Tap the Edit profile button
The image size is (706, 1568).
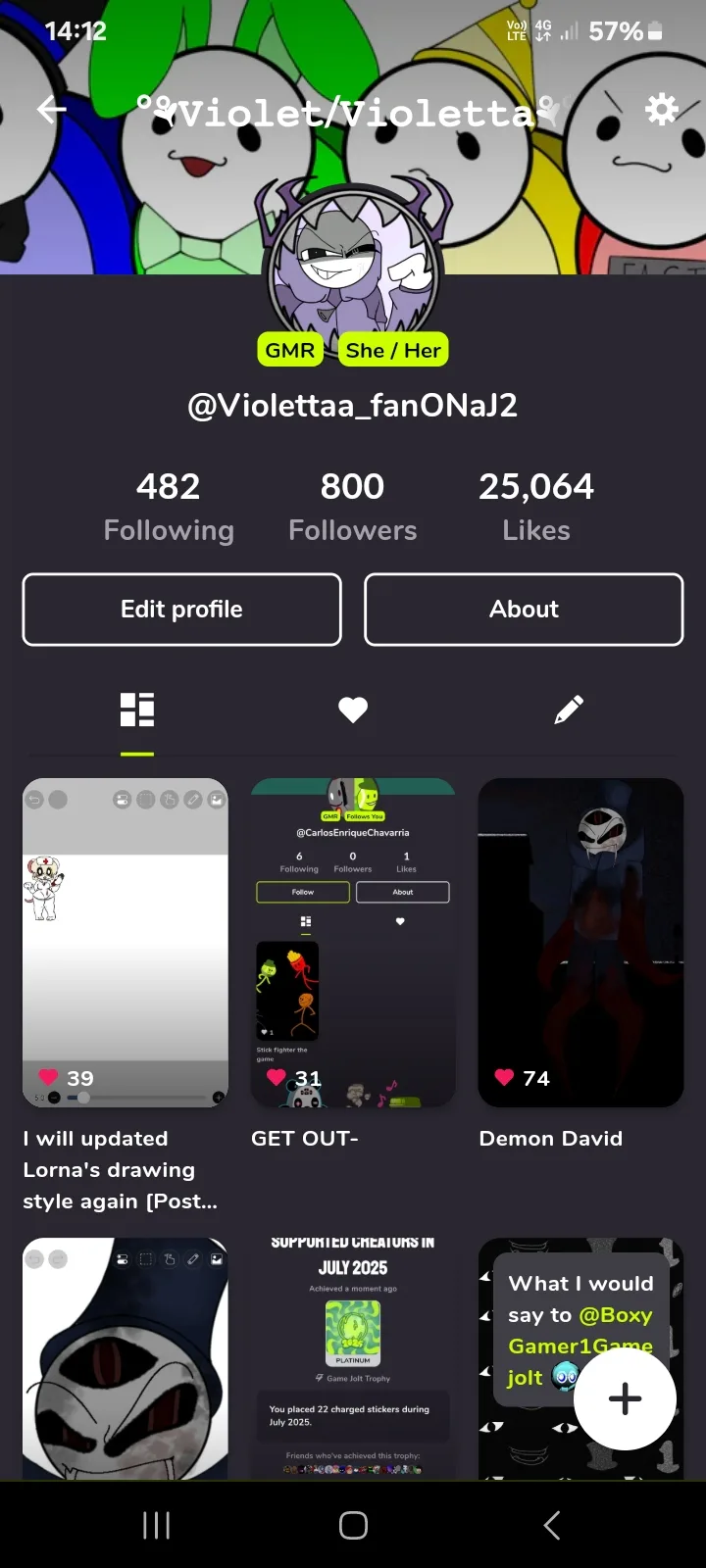pyautogui.click(x=181, y=610)
